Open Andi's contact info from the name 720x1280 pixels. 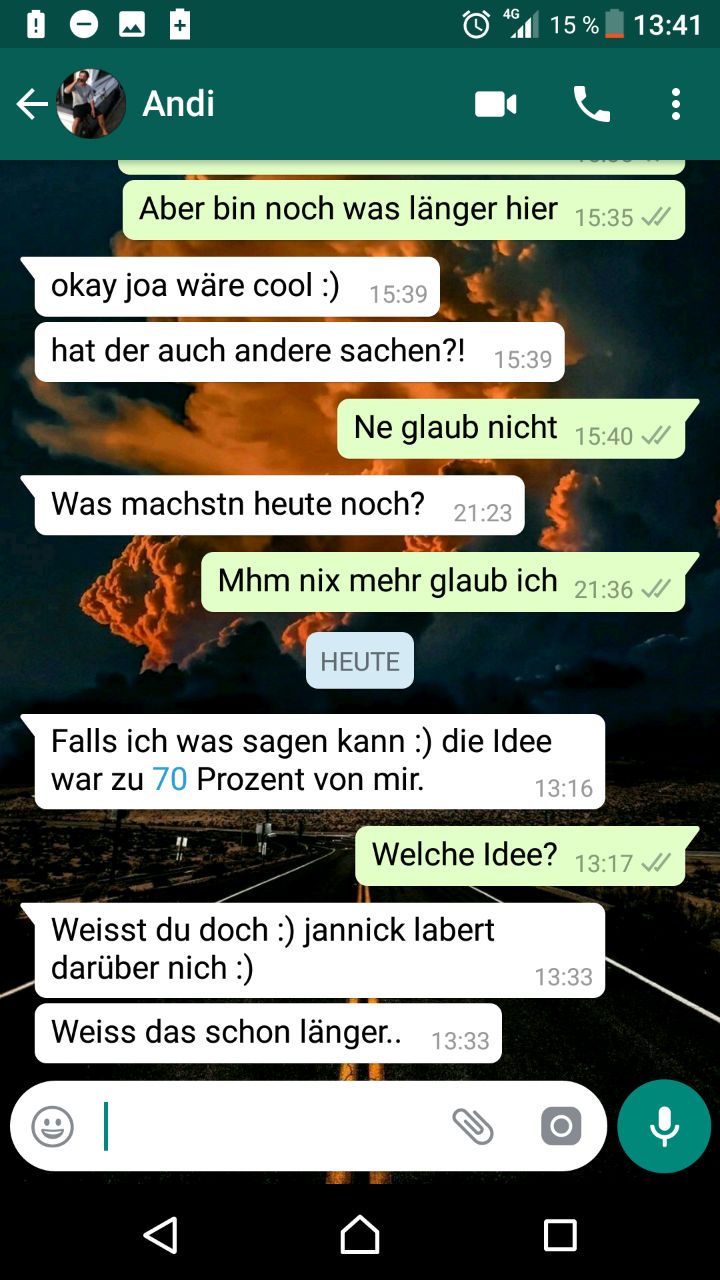pyautogui.click(x=179, y=104)
